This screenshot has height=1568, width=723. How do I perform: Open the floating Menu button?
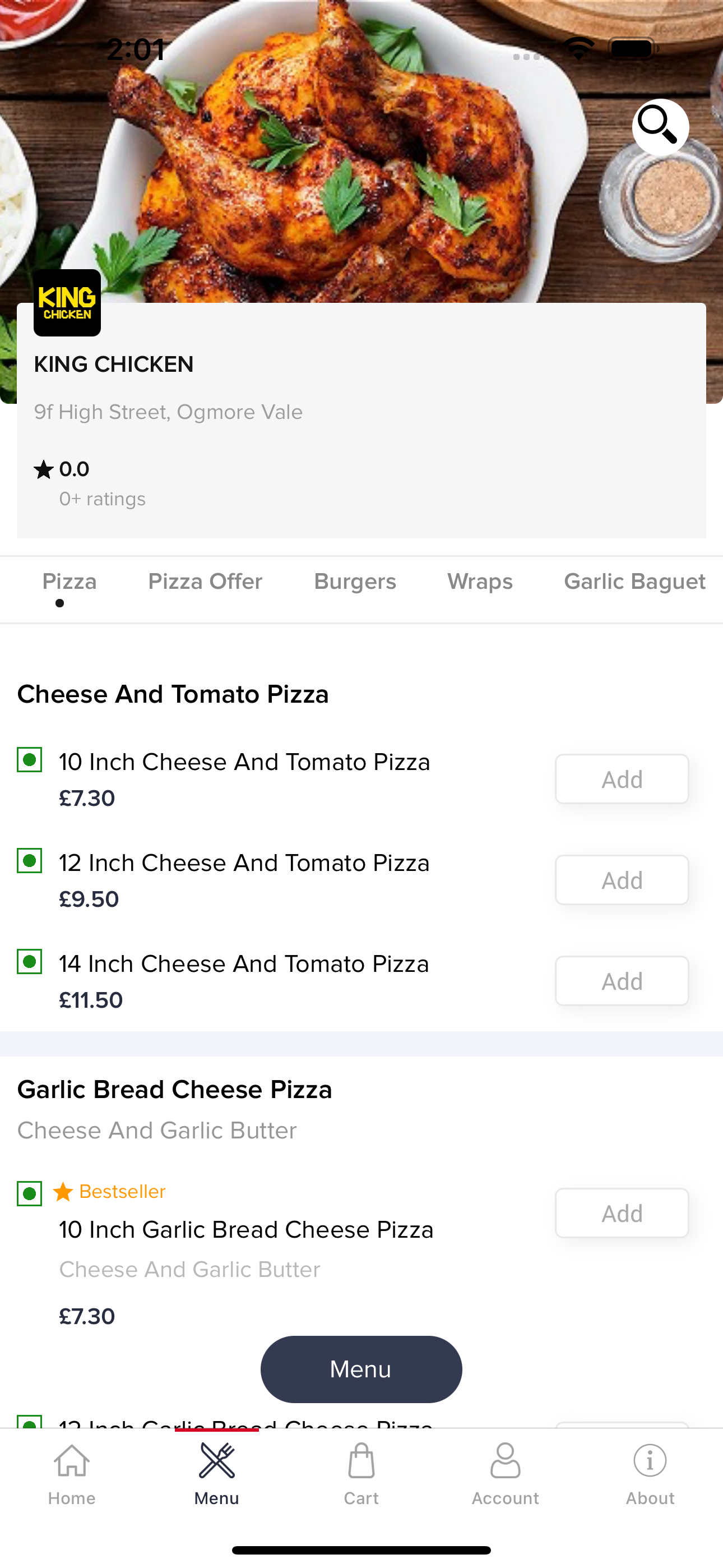tap(361, 1369)
